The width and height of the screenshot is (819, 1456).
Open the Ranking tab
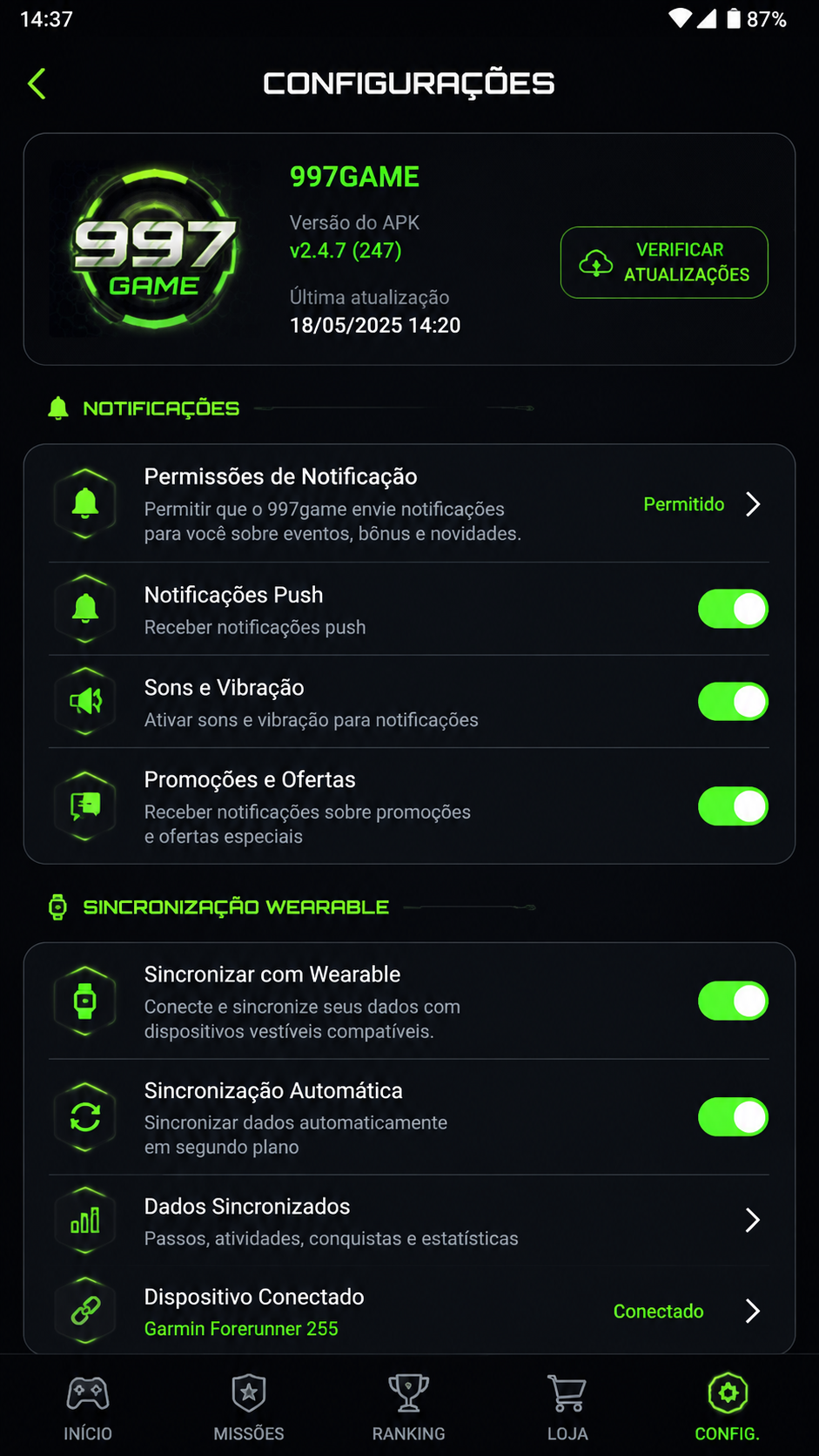coord(408,1407)
